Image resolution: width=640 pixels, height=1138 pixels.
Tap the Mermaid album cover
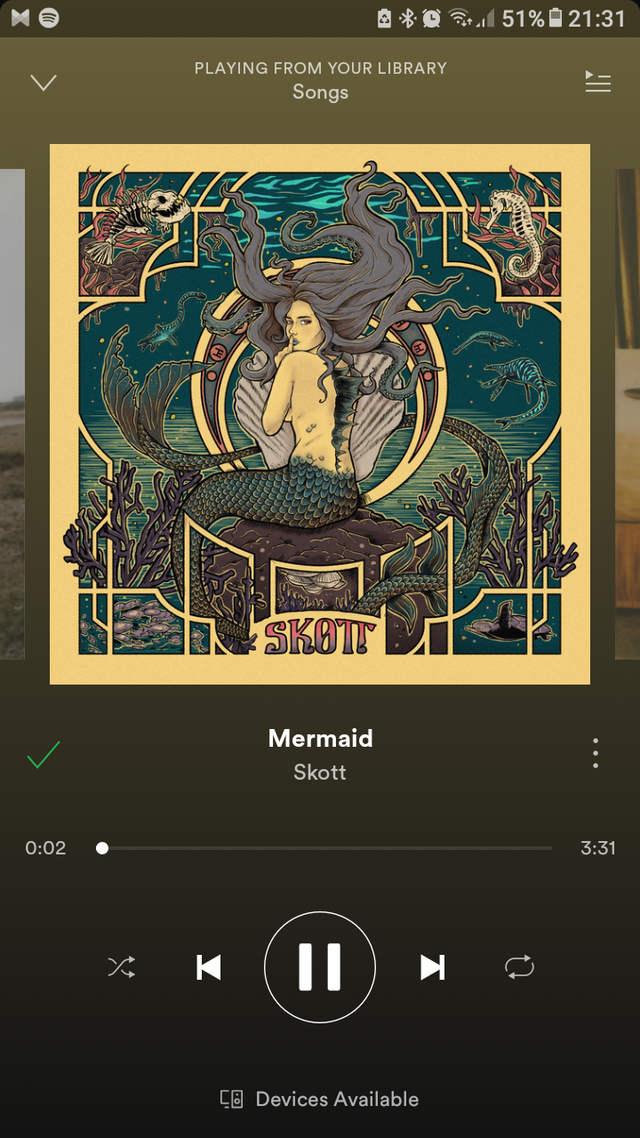[320, 414]
